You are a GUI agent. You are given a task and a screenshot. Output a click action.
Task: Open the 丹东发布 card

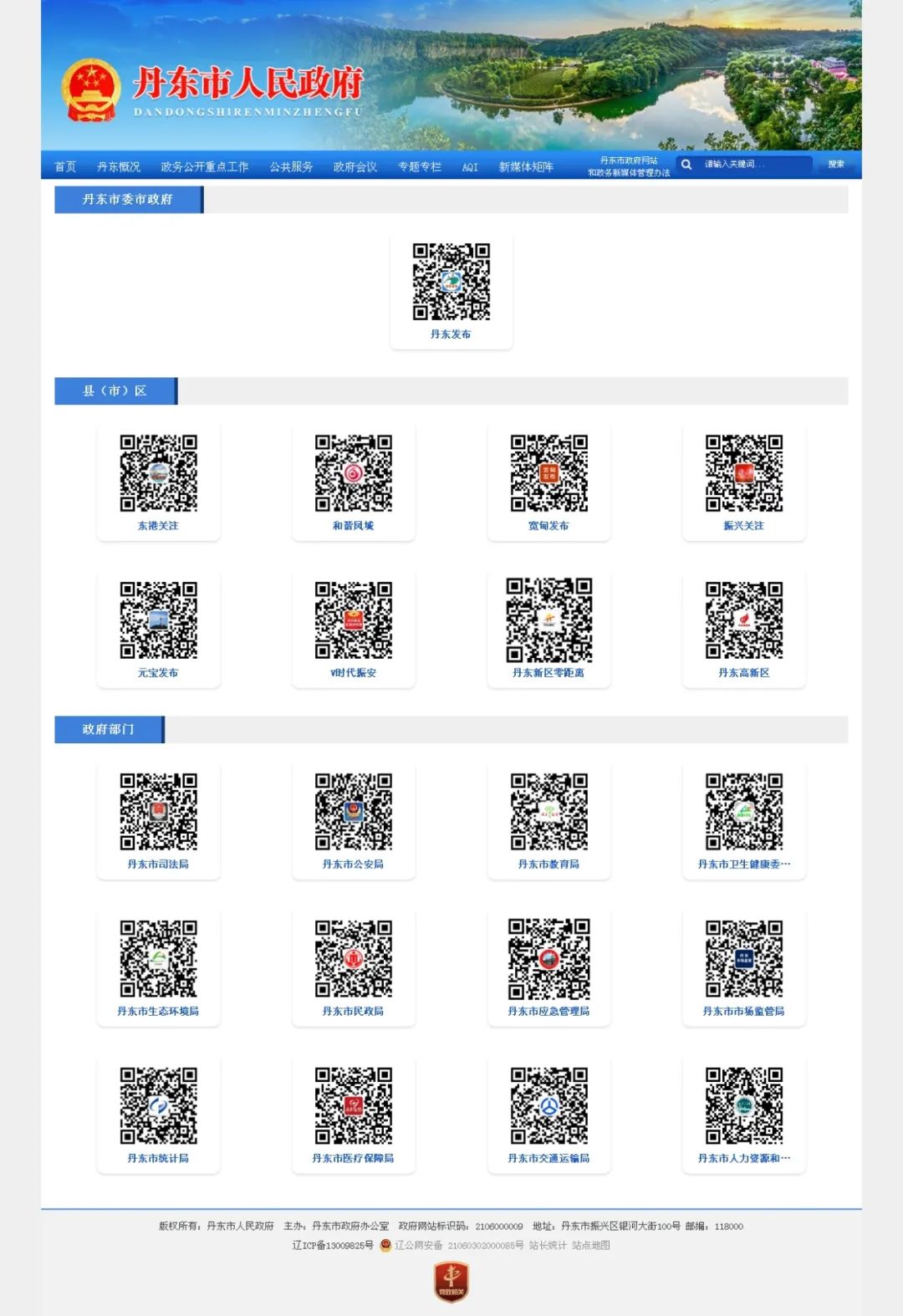[x=451, y=292]
